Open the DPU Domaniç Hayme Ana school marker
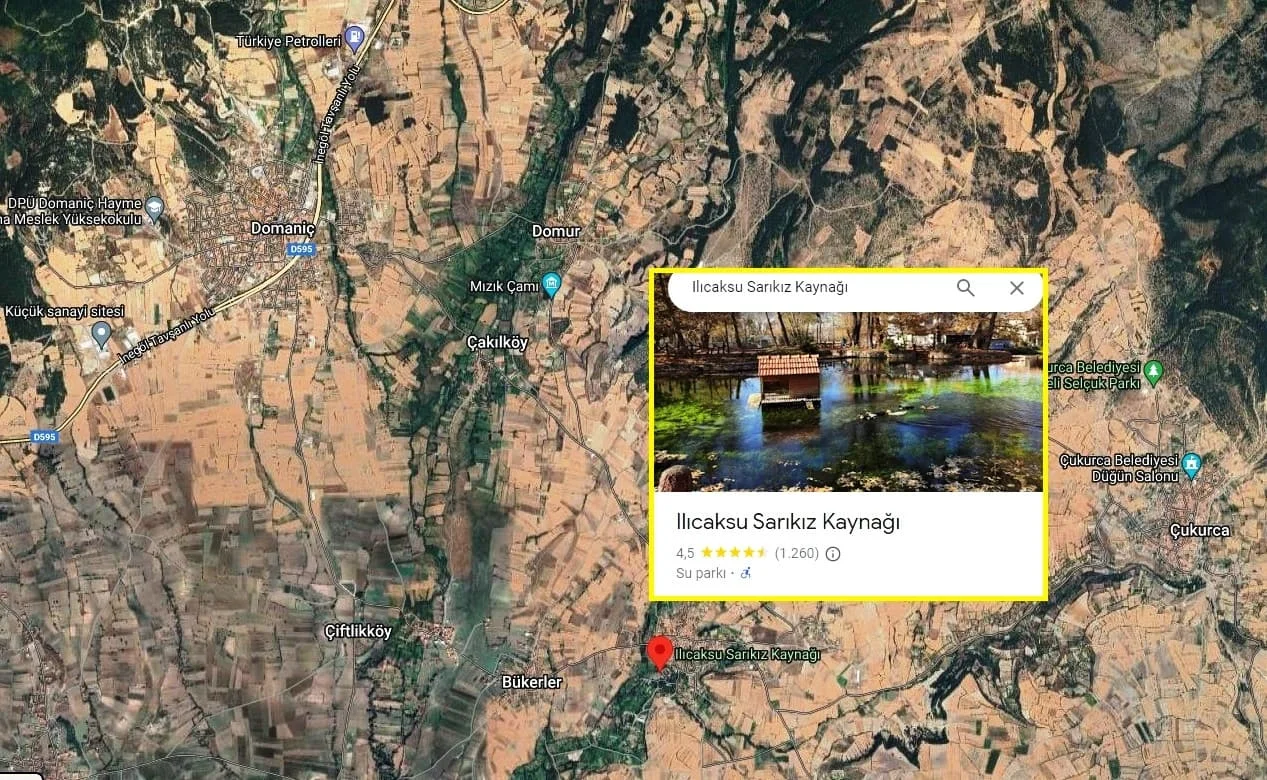The width and height of the screenshot is (1267, 780). 154,209
